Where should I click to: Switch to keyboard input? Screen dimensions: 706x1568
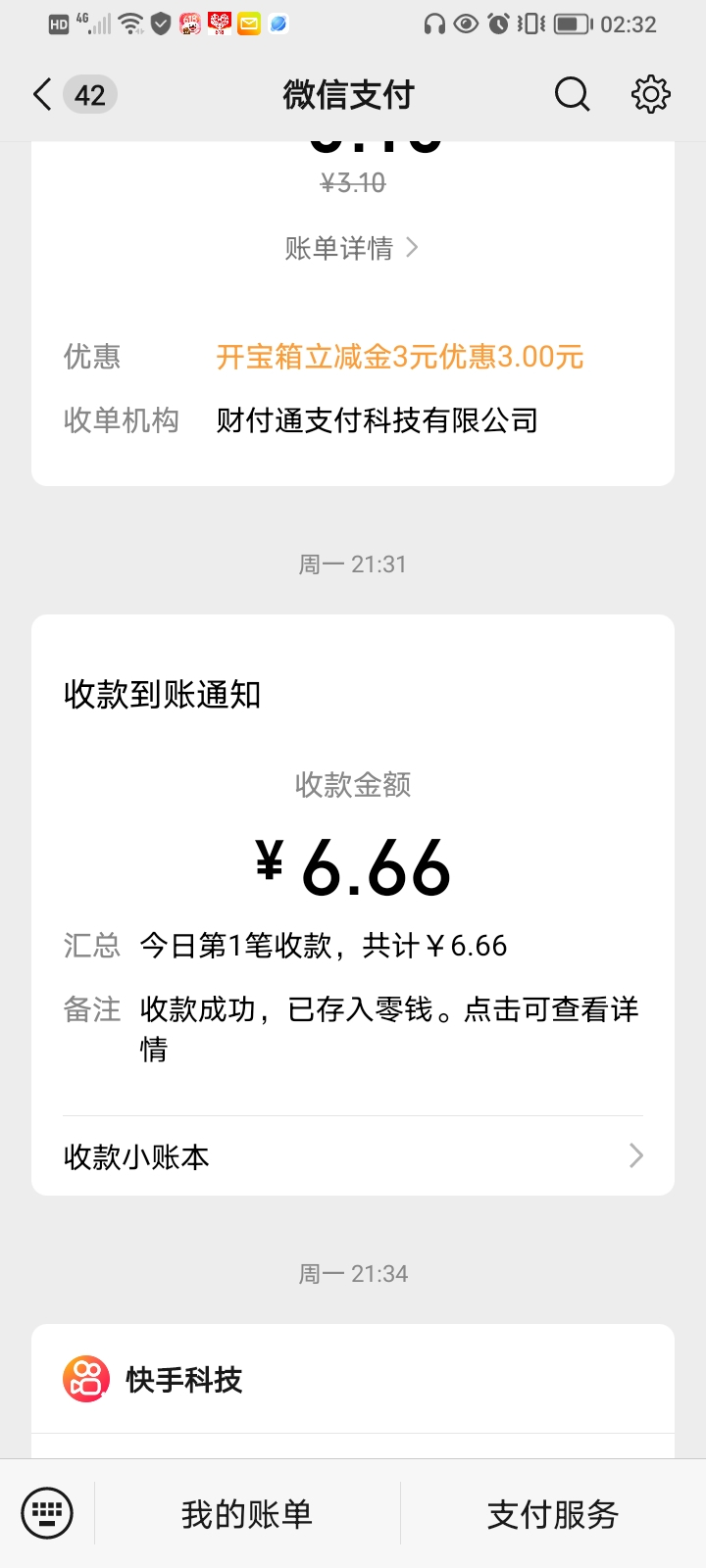pyautogui.click(x=47, y=1514)
